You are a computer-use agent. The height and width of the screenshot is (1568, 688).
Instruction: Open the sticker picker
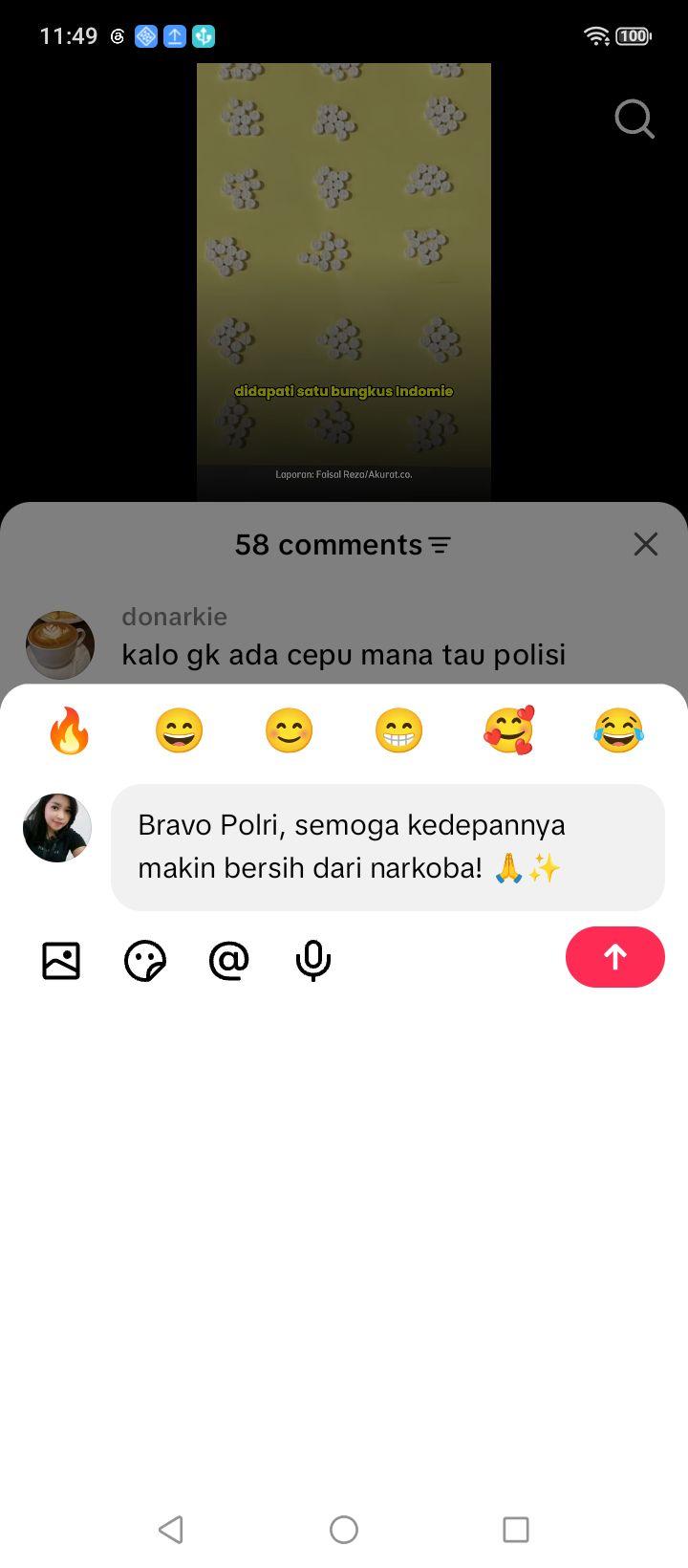click(x=145, y=960)
